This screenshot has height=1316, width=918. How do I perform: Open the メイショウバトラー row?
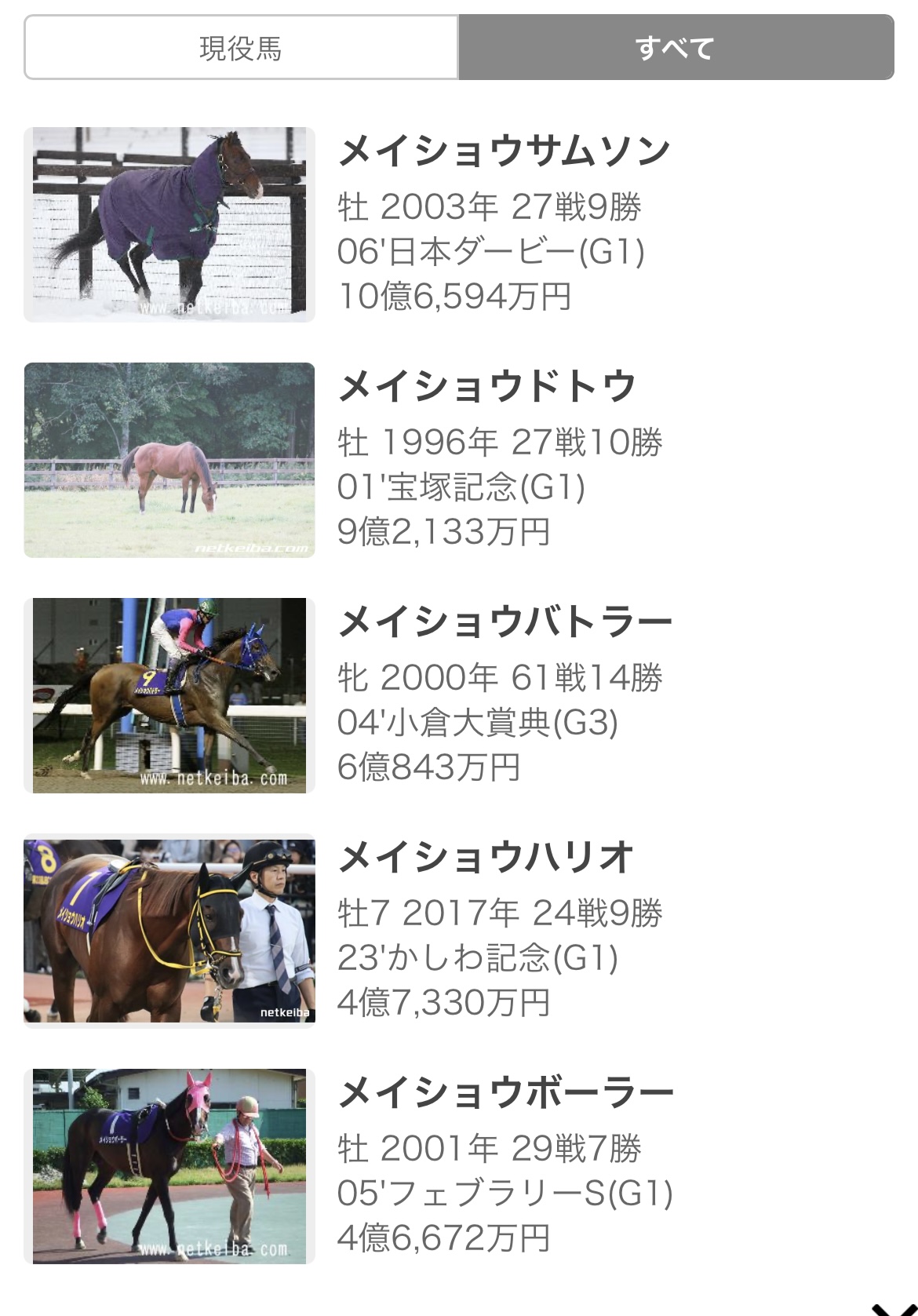coord(459,695)
